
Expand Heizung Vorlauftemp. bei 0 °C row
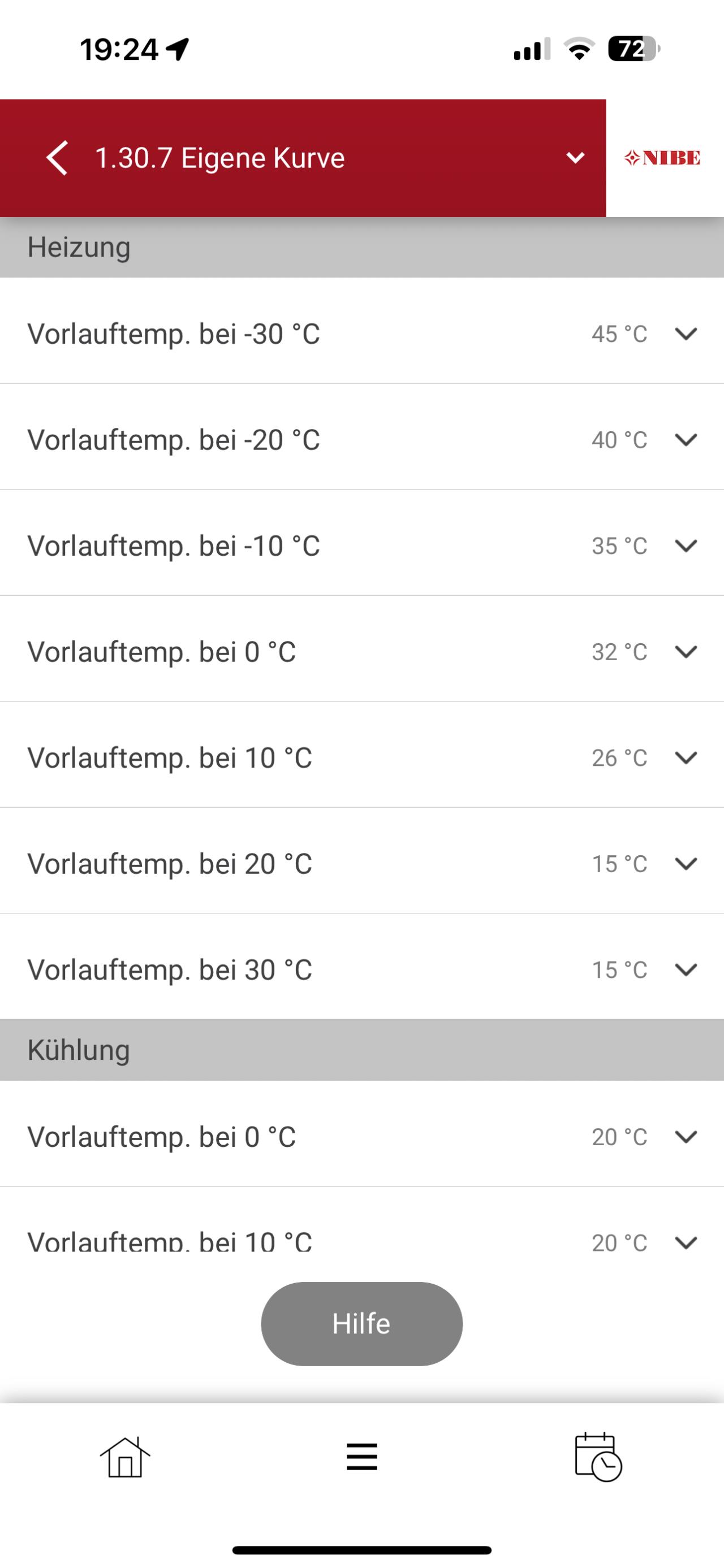click(x=361, y=651)
